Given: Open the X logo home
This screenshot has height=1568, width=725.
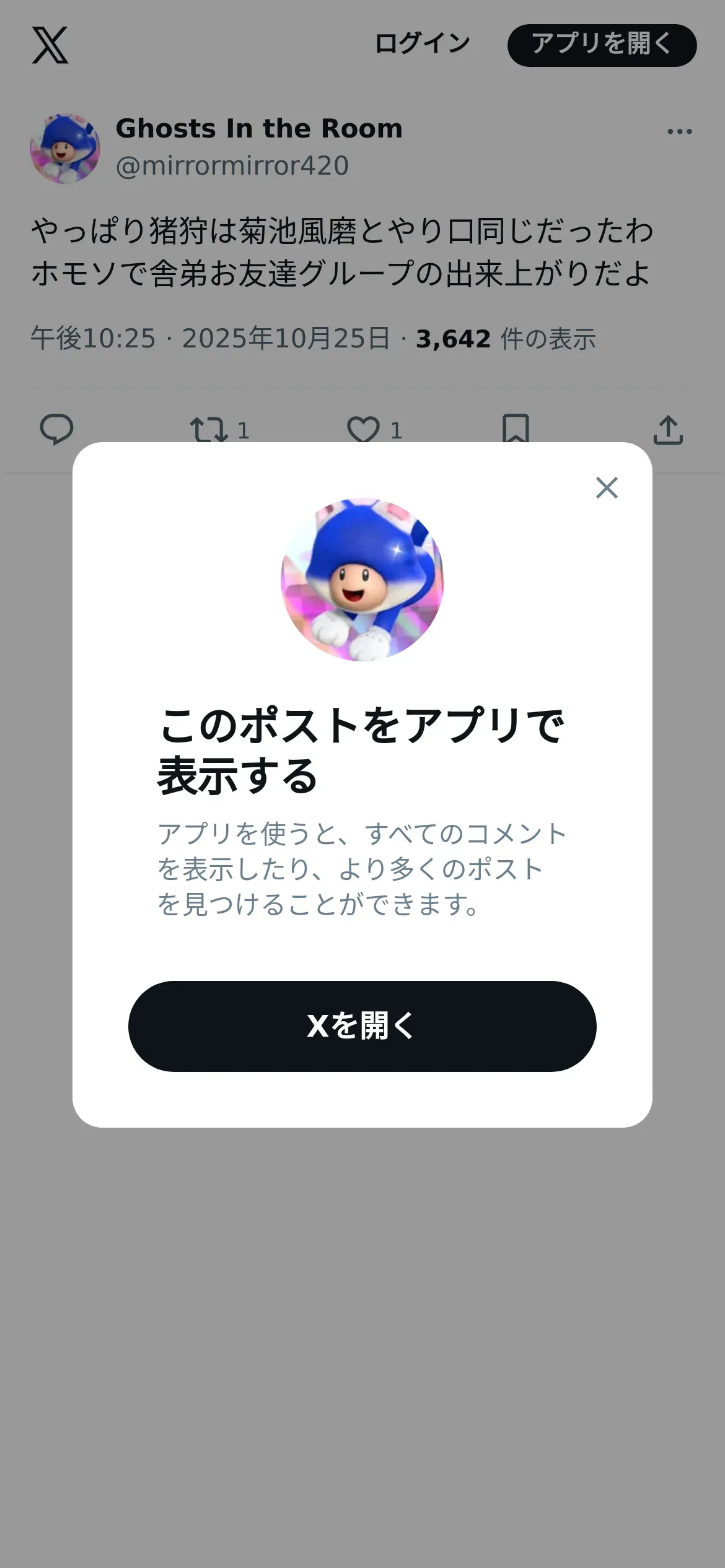Looking at the screenshot, I should [50, 45].
